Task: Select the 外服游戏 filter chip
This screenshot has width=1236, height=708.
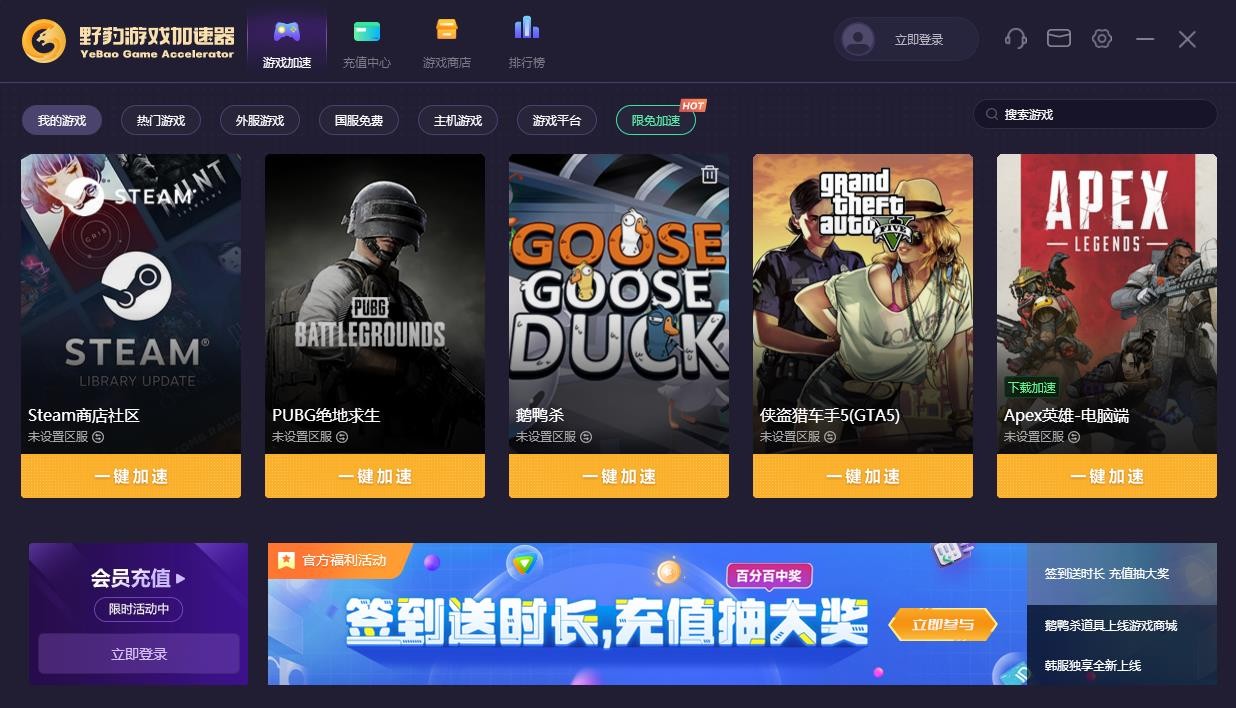Action: 260,121
